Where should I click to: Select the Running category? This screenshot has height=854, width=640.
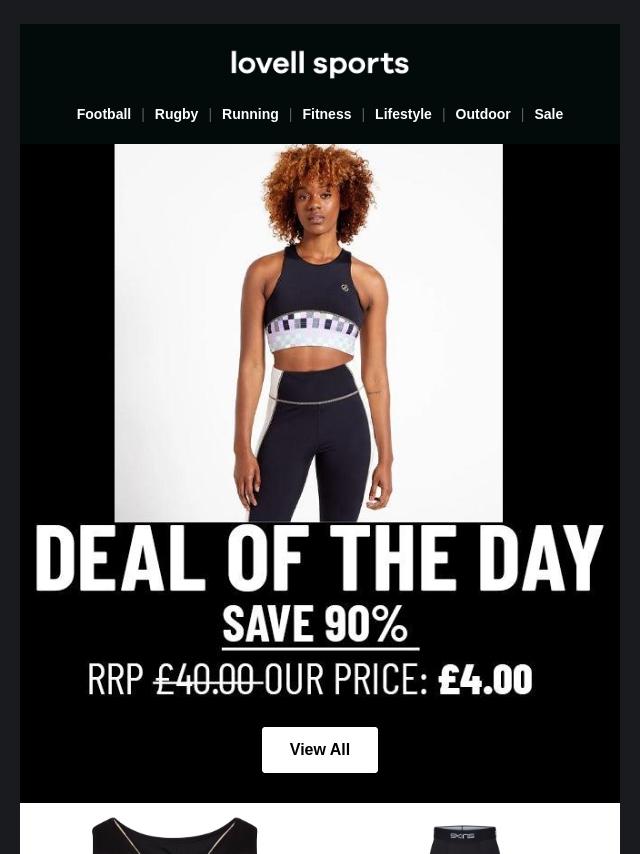point(250,114)
